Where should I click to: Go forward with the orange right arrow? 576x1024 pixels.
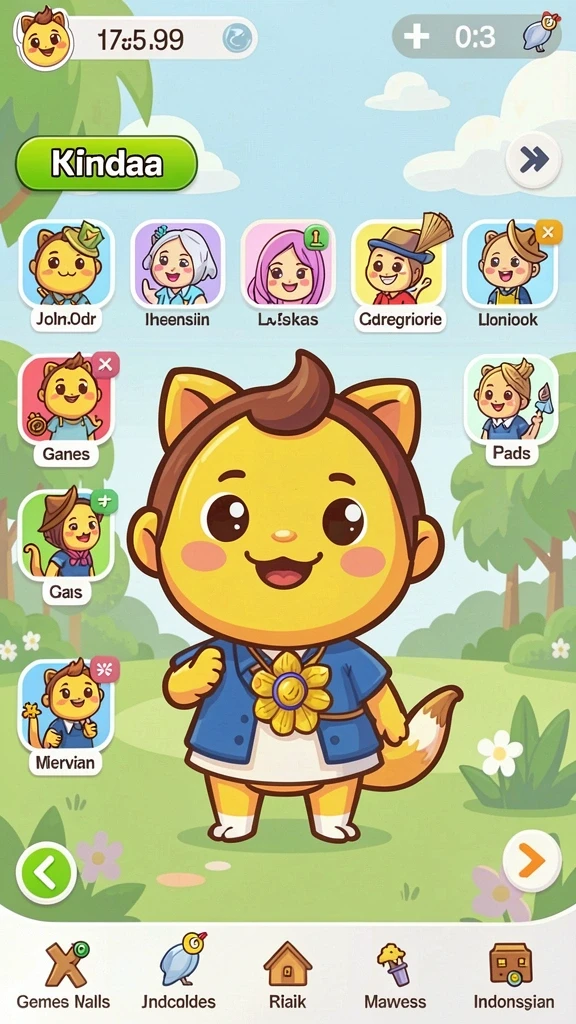coord(532,862)
